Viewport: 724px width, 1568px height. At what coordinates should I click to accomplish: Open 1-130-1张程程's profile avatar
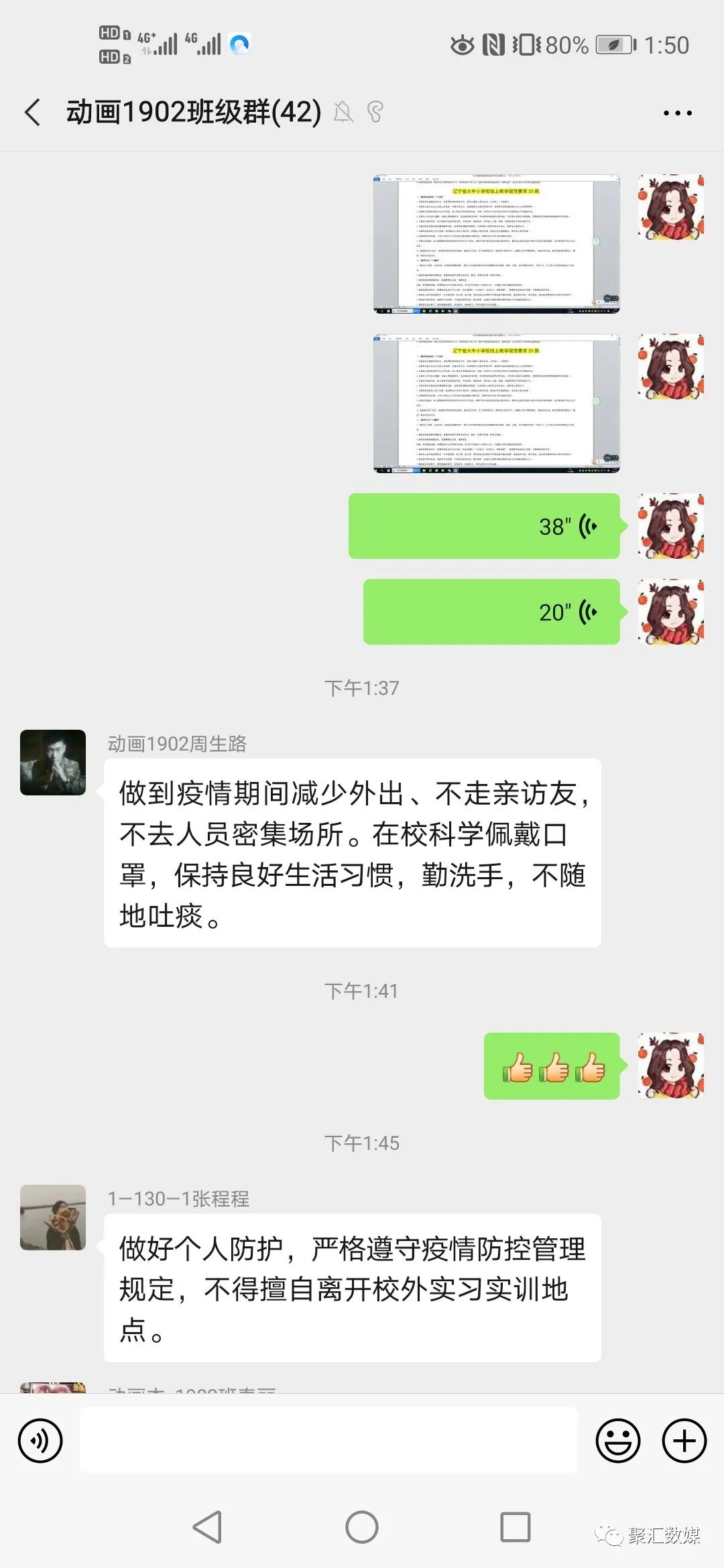coord(53,1217)
